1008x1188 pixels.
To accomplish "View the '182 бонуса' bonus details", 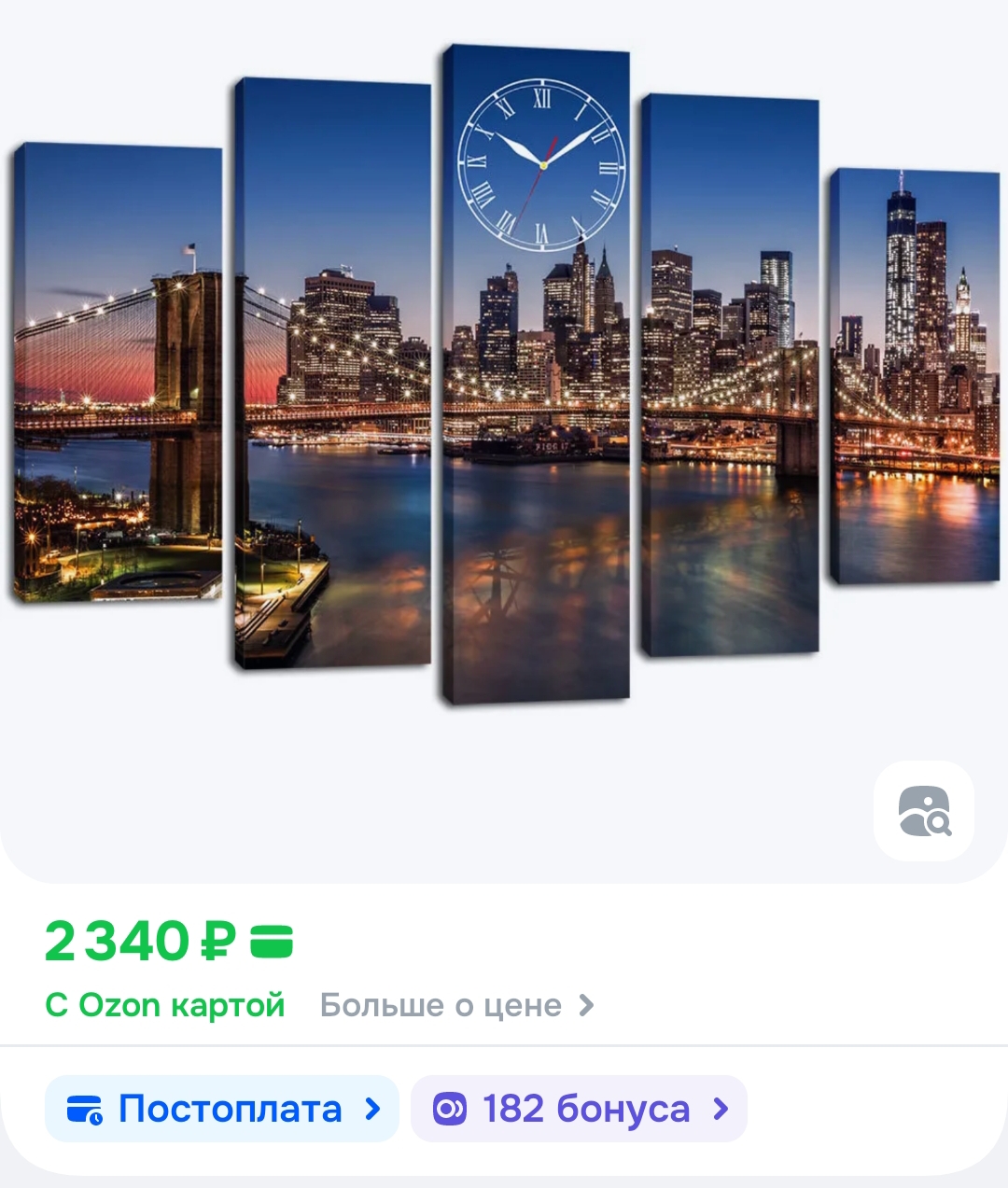I will 579,1109.
